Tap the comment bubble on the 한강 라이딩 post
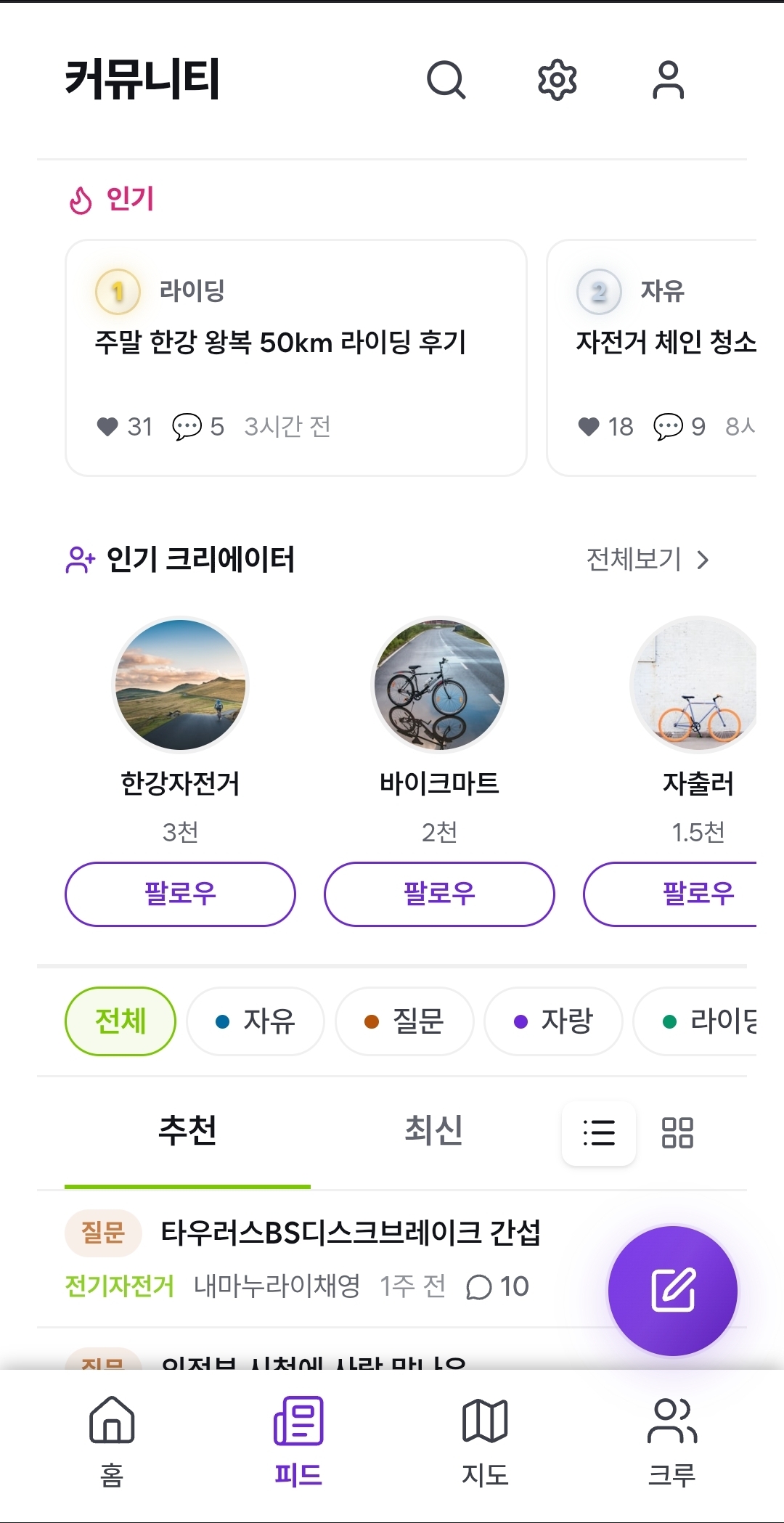 (187, 426)
